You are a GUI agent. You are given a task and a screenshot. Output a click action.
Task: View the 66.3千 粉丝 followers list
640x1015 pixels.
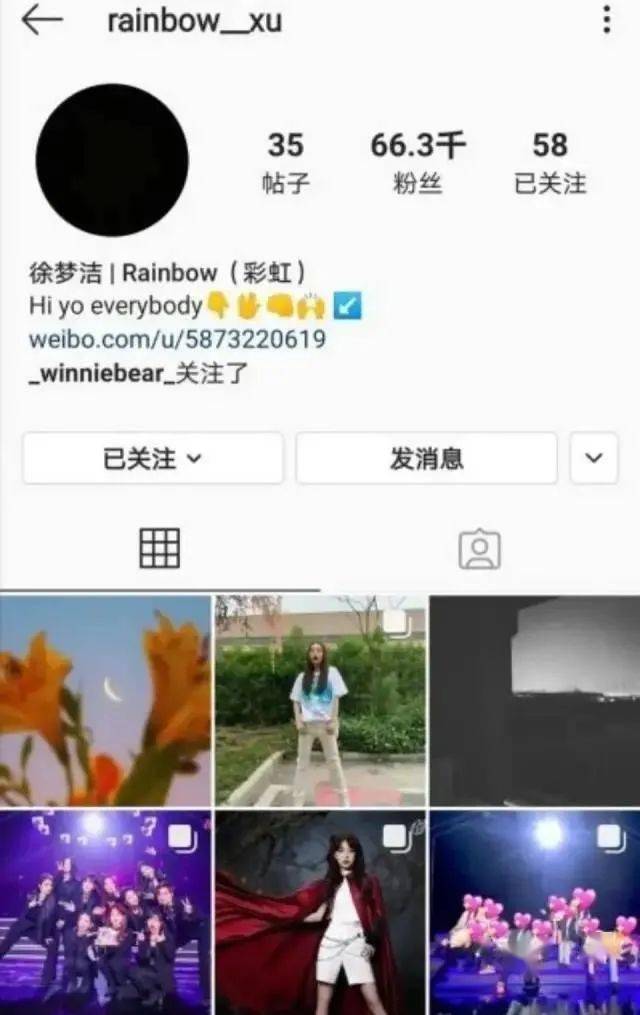point(418,162)
